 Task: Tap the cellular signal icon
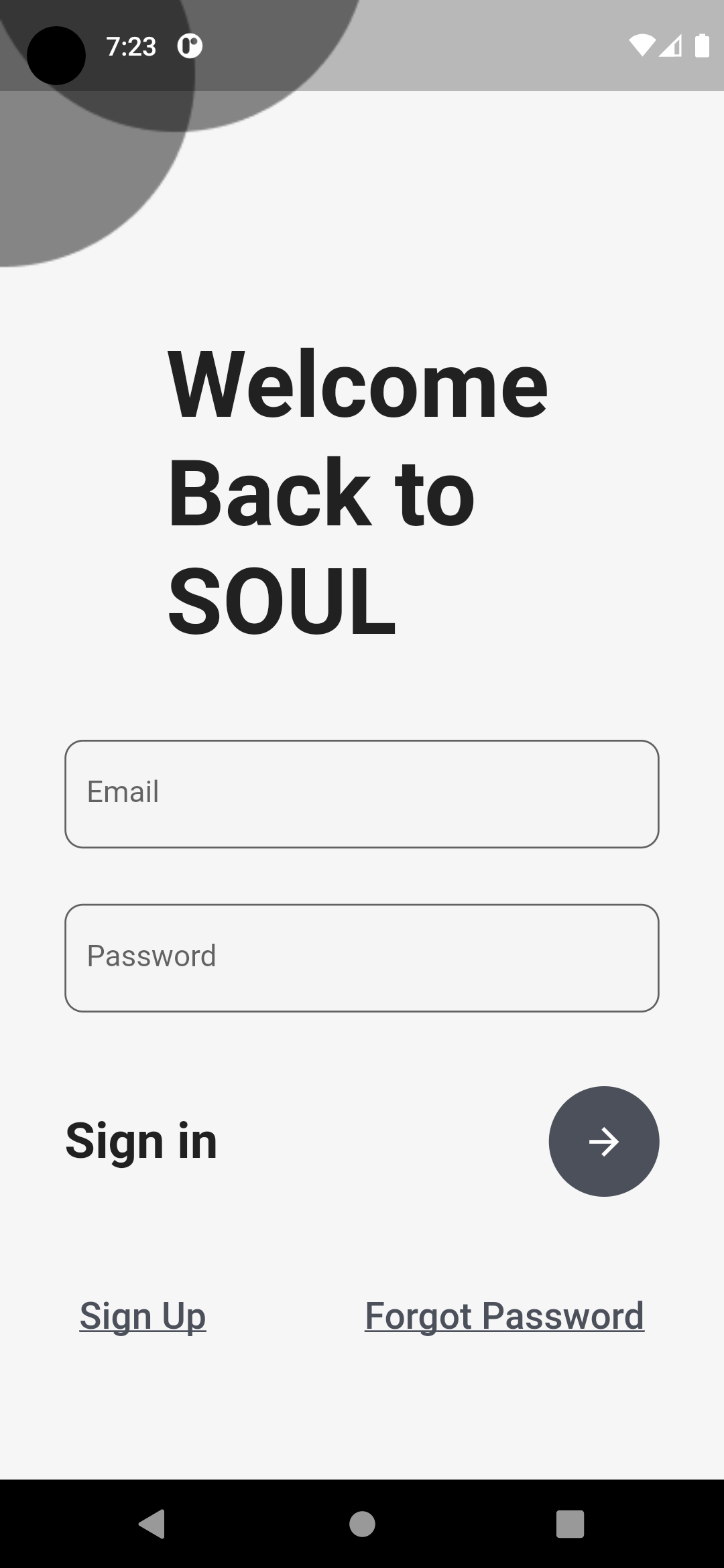(672, 46)
